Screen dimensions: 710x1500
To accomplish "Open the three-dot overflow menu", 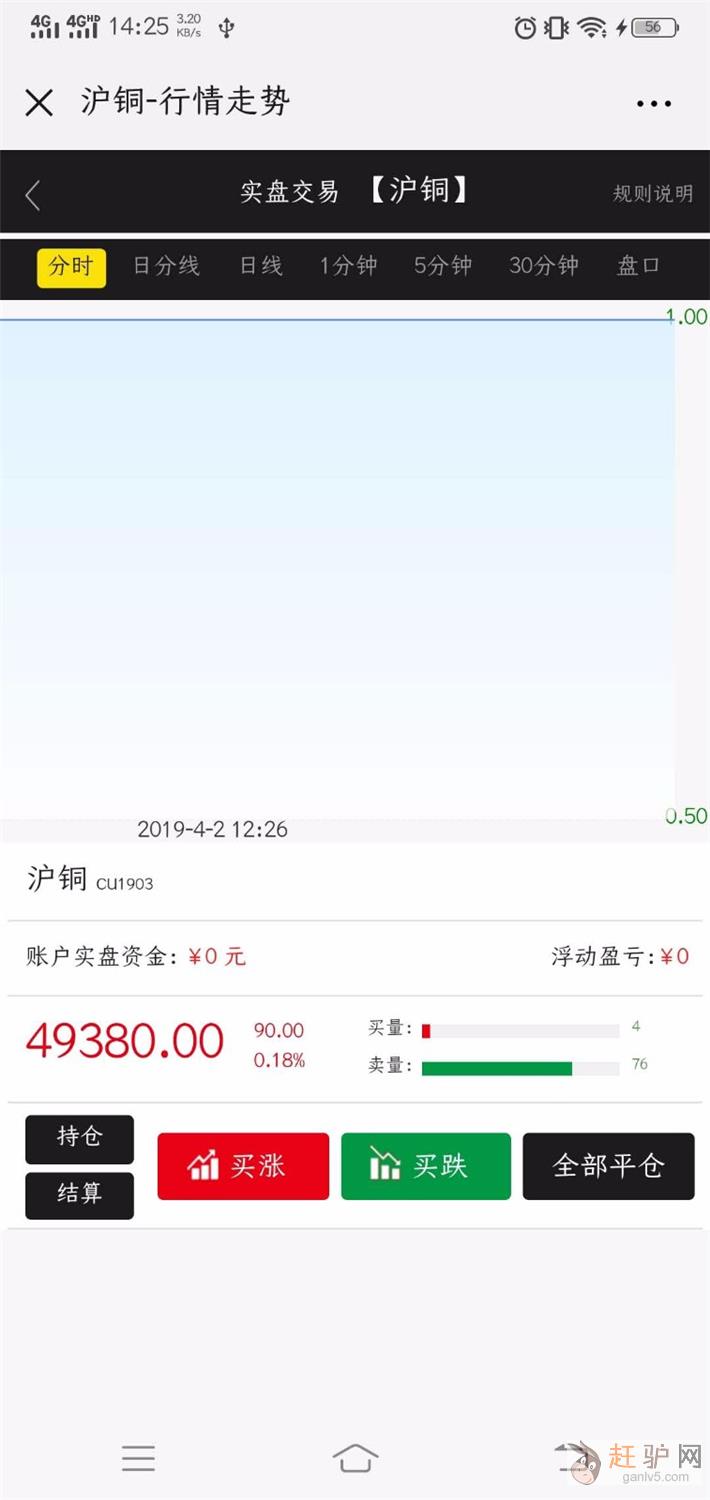I will (x=654, y=103).
